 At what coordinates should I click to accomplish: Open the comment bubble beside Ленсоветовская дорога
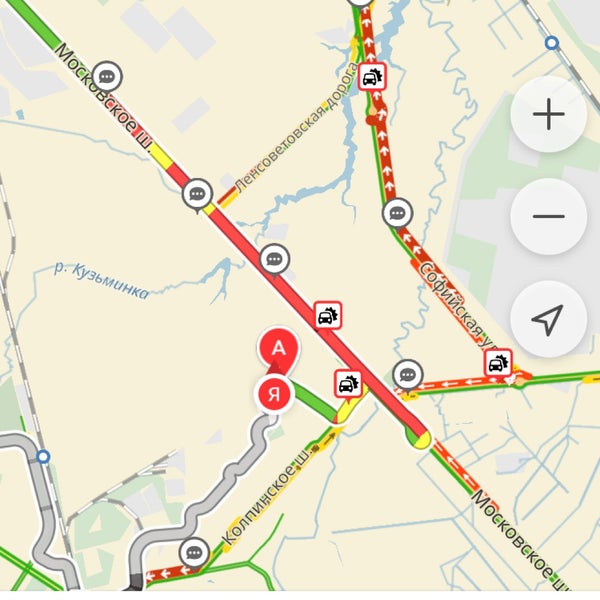tap(197, 192)
